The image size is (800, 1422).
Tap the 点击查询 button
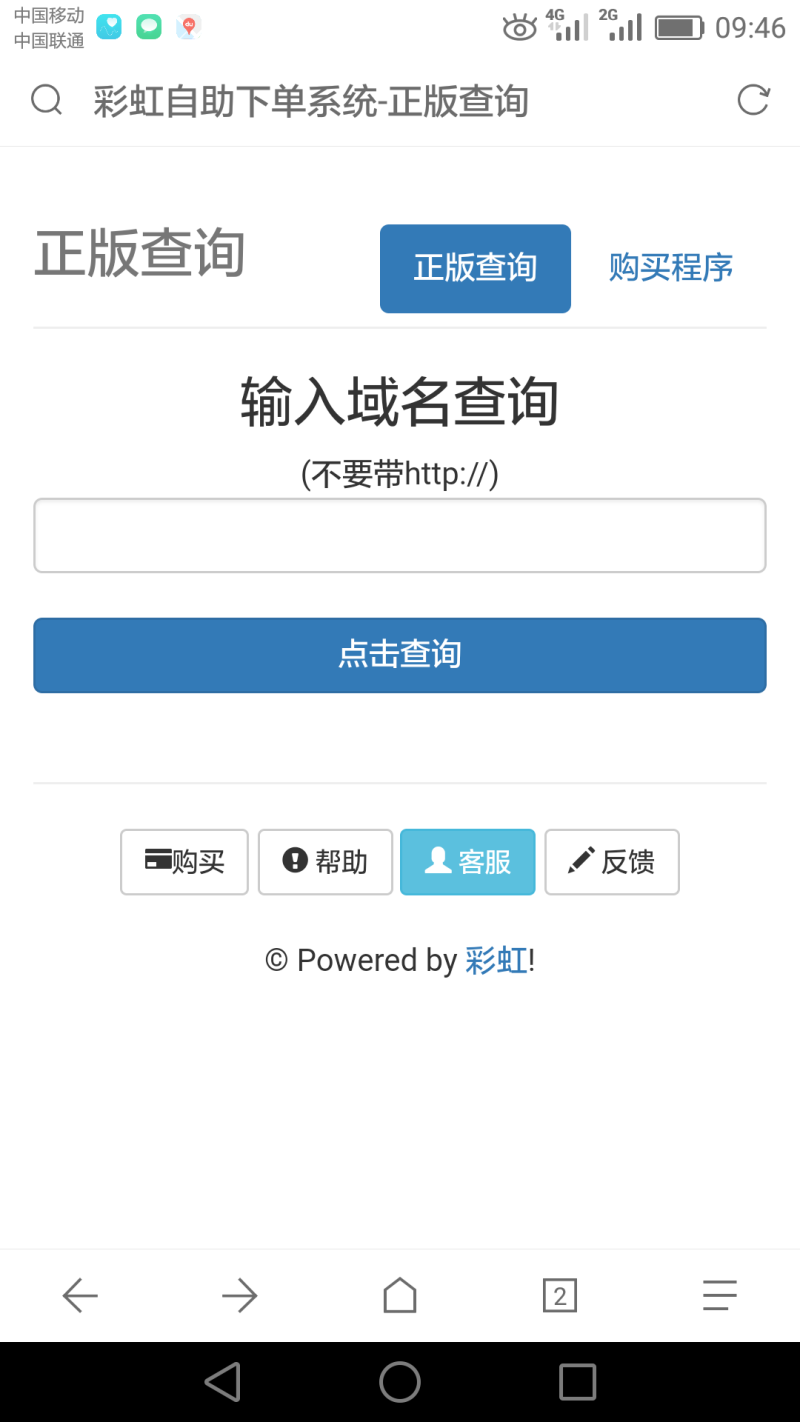[400, 655]
